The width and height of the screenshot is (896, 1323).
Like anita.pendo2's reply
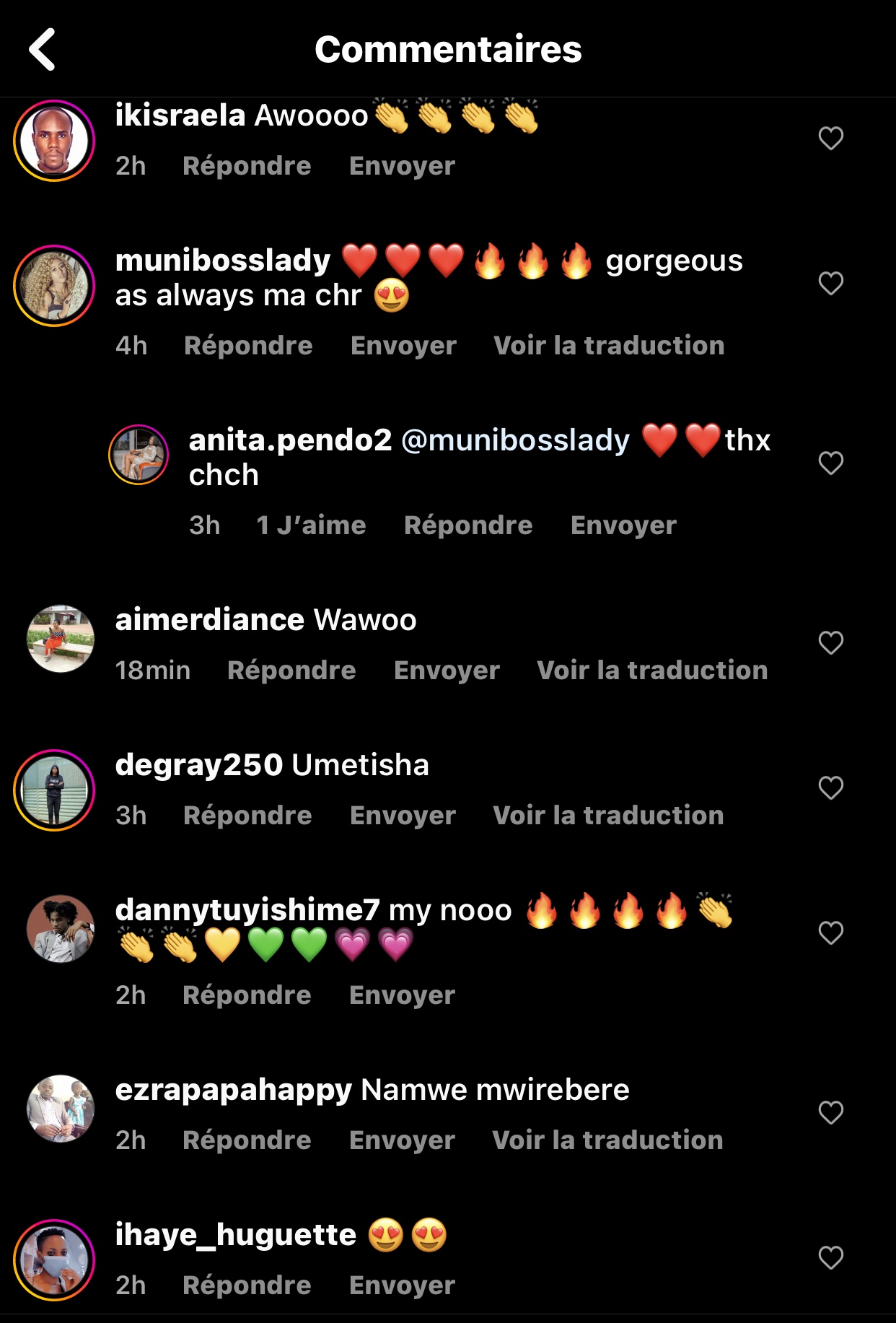point(830,463)
